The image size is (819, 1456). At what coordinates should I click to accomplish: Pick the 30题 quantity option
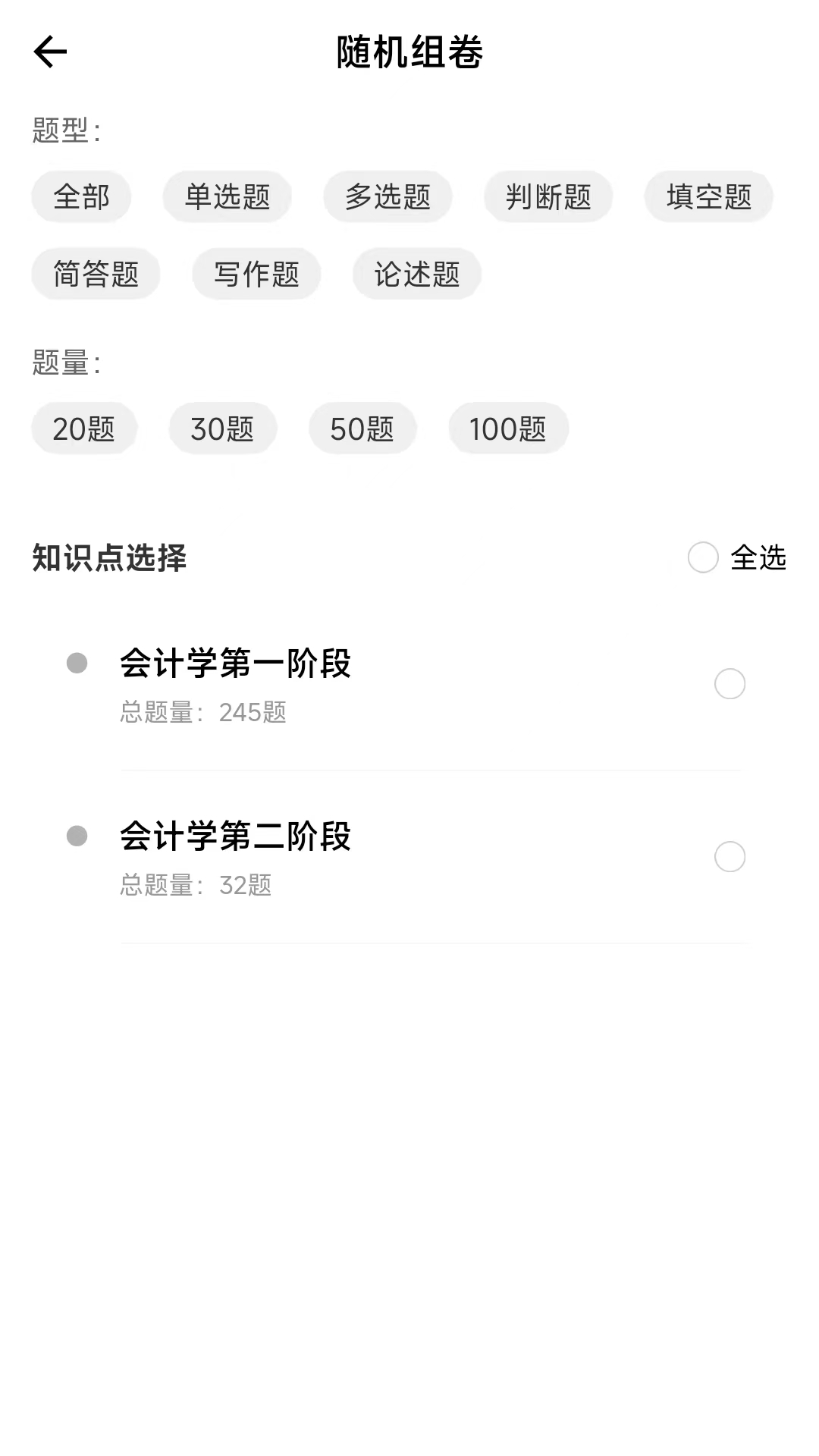coord(222,428)
